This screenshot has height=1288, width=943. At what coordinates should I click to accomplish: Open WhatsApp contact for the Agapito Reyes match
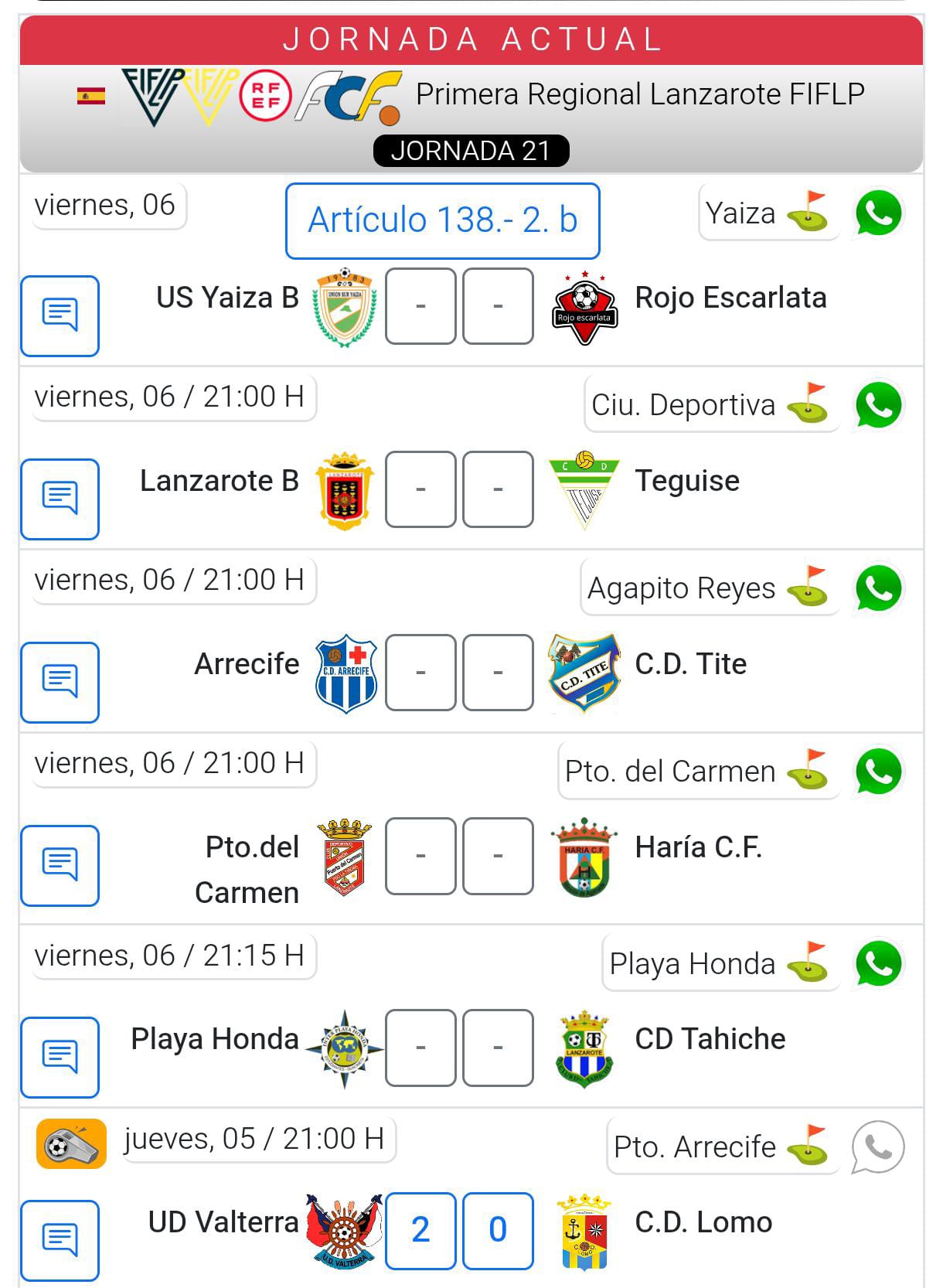(x=877, y=588)
